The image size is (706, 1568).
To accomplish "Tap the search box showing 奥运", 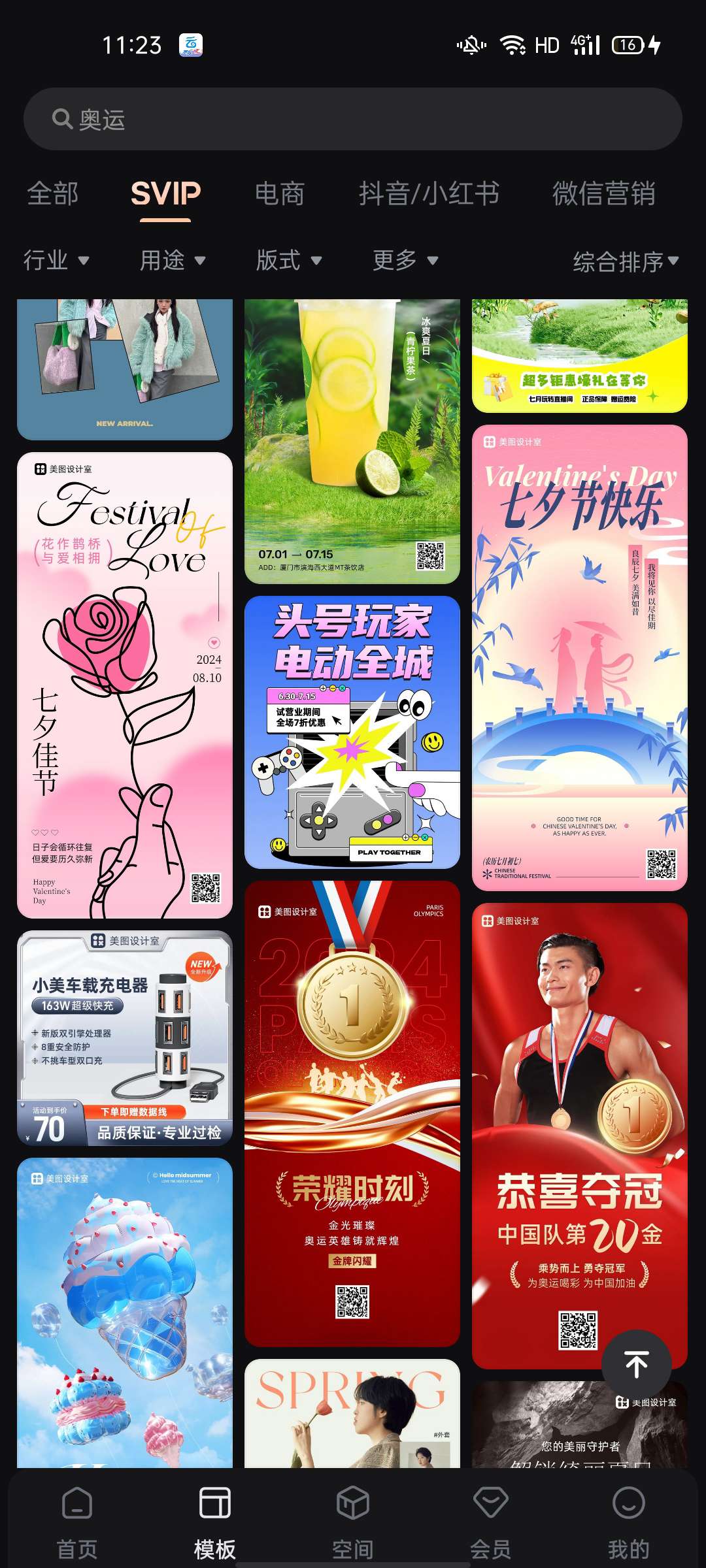I will click(353, 120).
